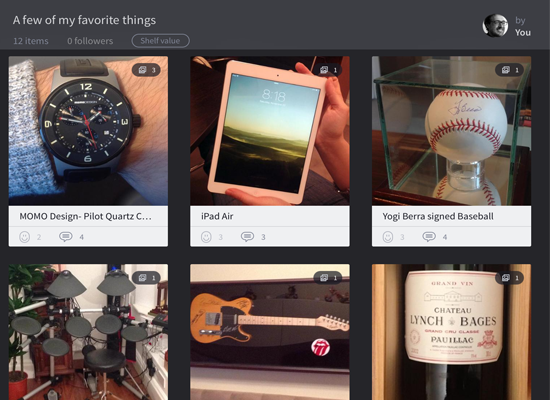This screenshot has width=550, height=400.
Task: Open comments on the iPad Air
Action: 247,237
